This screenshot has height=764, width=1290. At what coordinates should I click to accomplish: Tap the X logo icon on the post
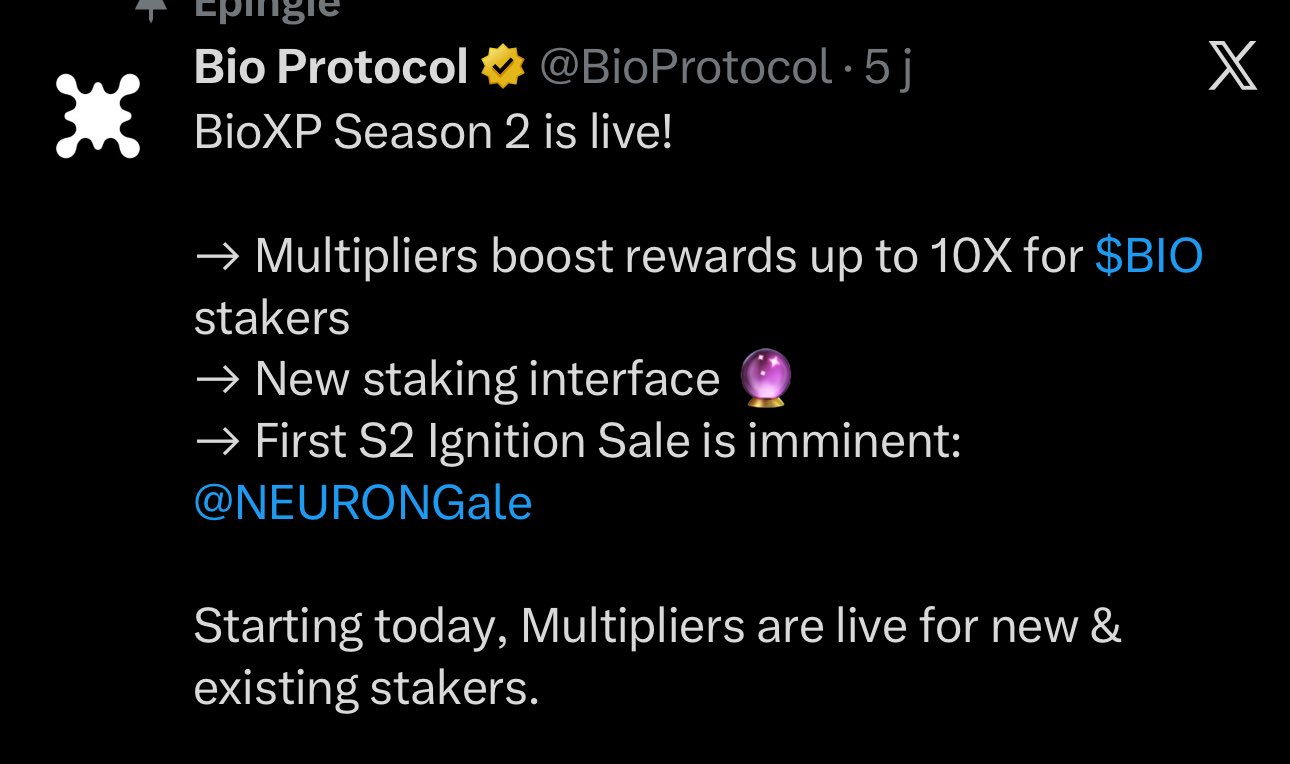[x=1232, y=69]
